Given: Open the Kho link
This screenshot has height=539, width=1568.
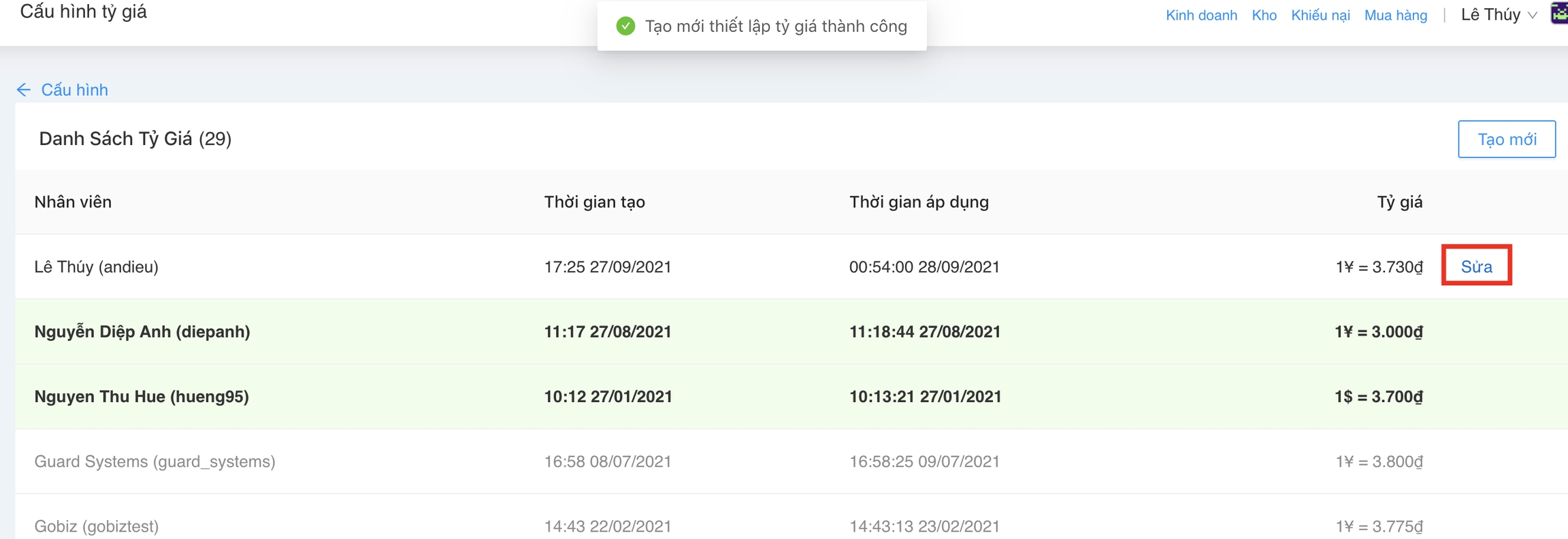Looking at the screenshot, I should 1264,15.
